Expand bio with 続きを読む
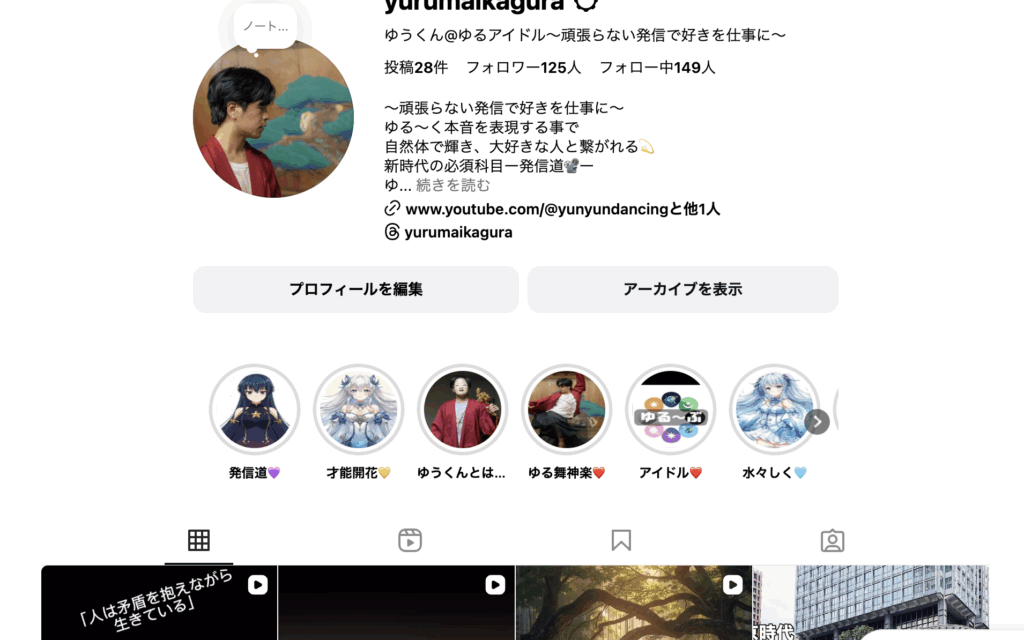Image resolution: width=1024 pixels, height=640 pixels. [x=453, y=185]
